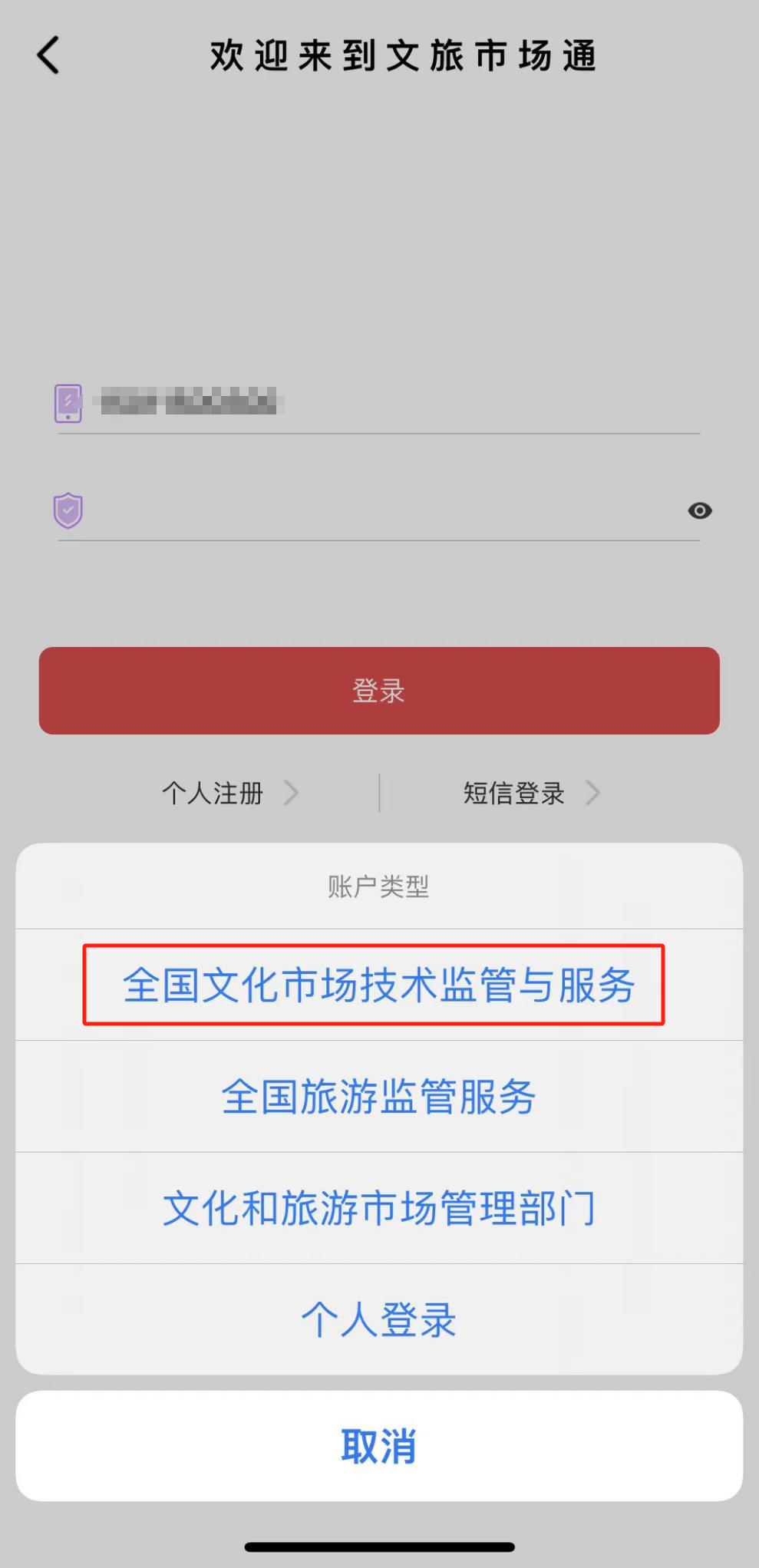Choose 全国旅游监管服务 account type
Screen dimensions: 759x1568
[x=378, y=1096]
